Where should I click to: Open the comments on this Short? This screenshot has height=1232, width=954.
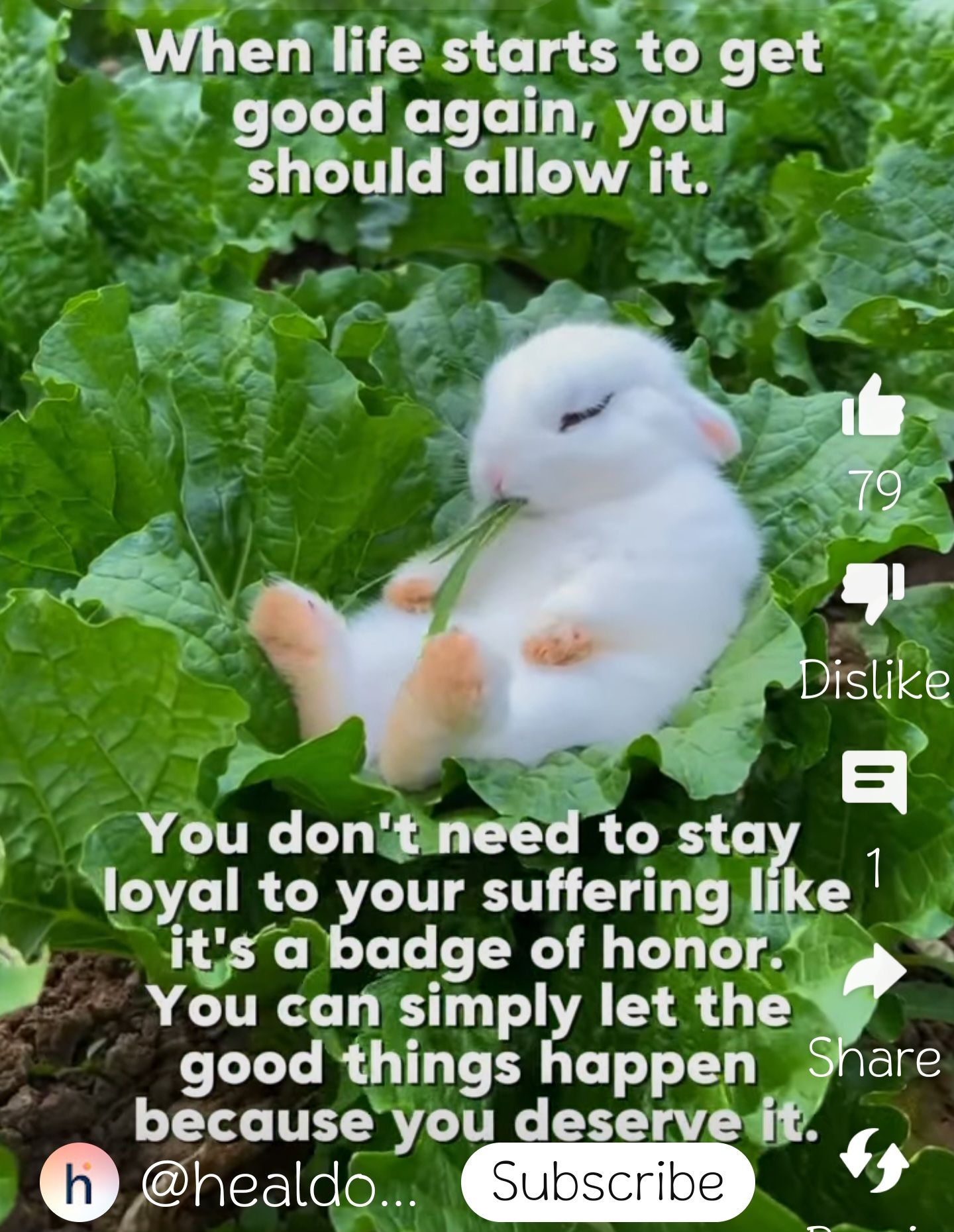tap(874, 782)
